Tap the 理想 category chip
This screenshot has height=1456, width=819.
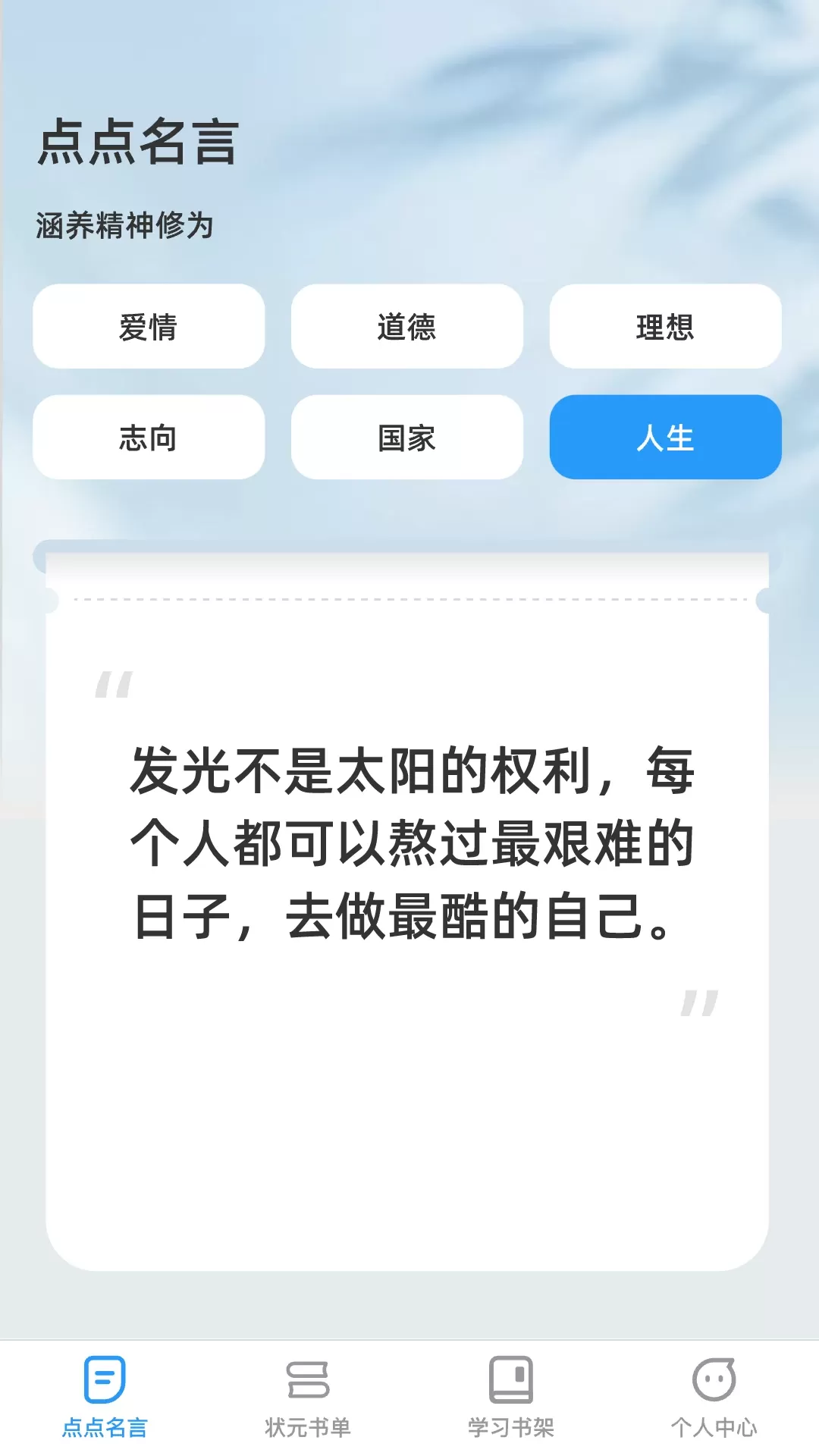tap(665, 327)
